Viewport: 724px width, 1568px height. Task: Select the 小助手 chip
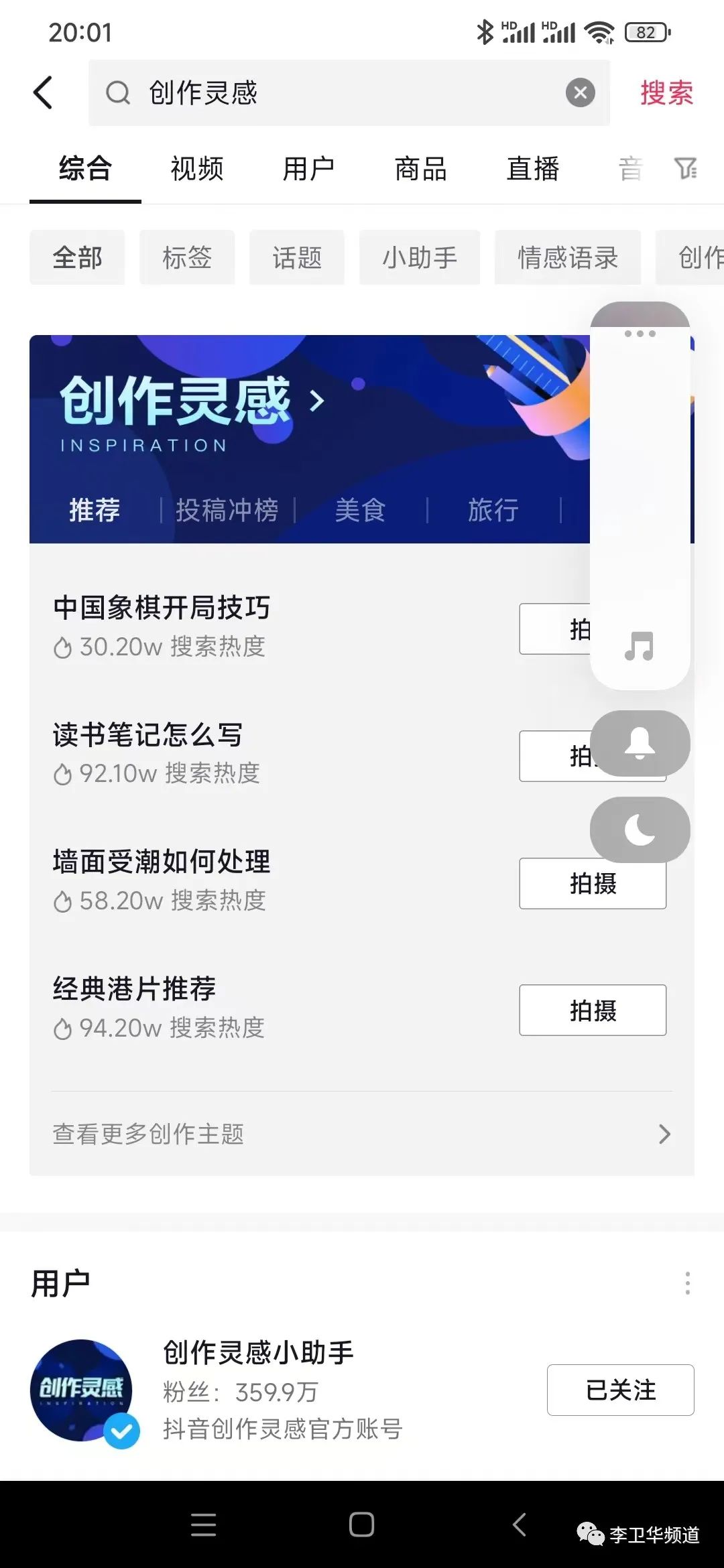pyautogui.click(x=420, y=257)
